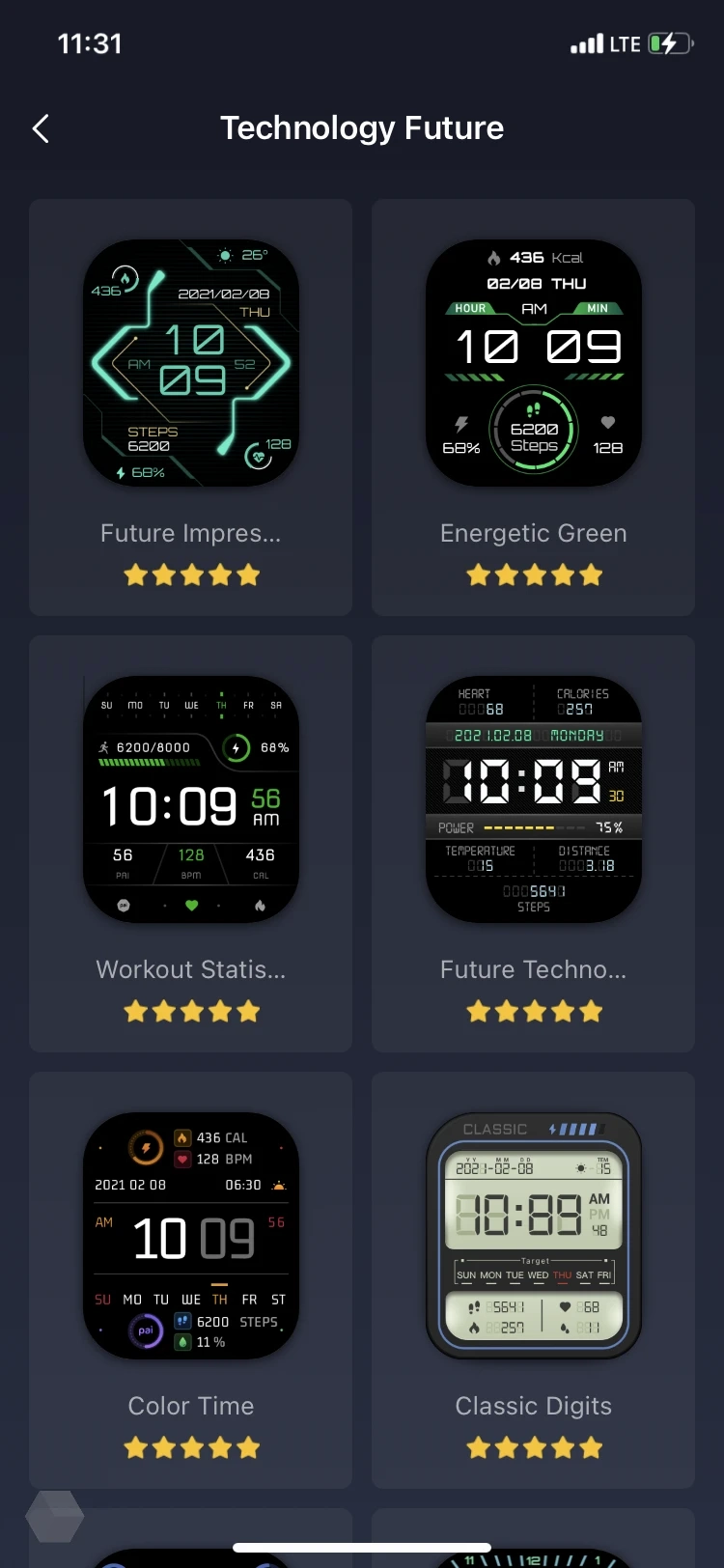View the Future Techno... watch face
Image resolution: width=724 pixels, height=1568 pixels.
point(534,800)
